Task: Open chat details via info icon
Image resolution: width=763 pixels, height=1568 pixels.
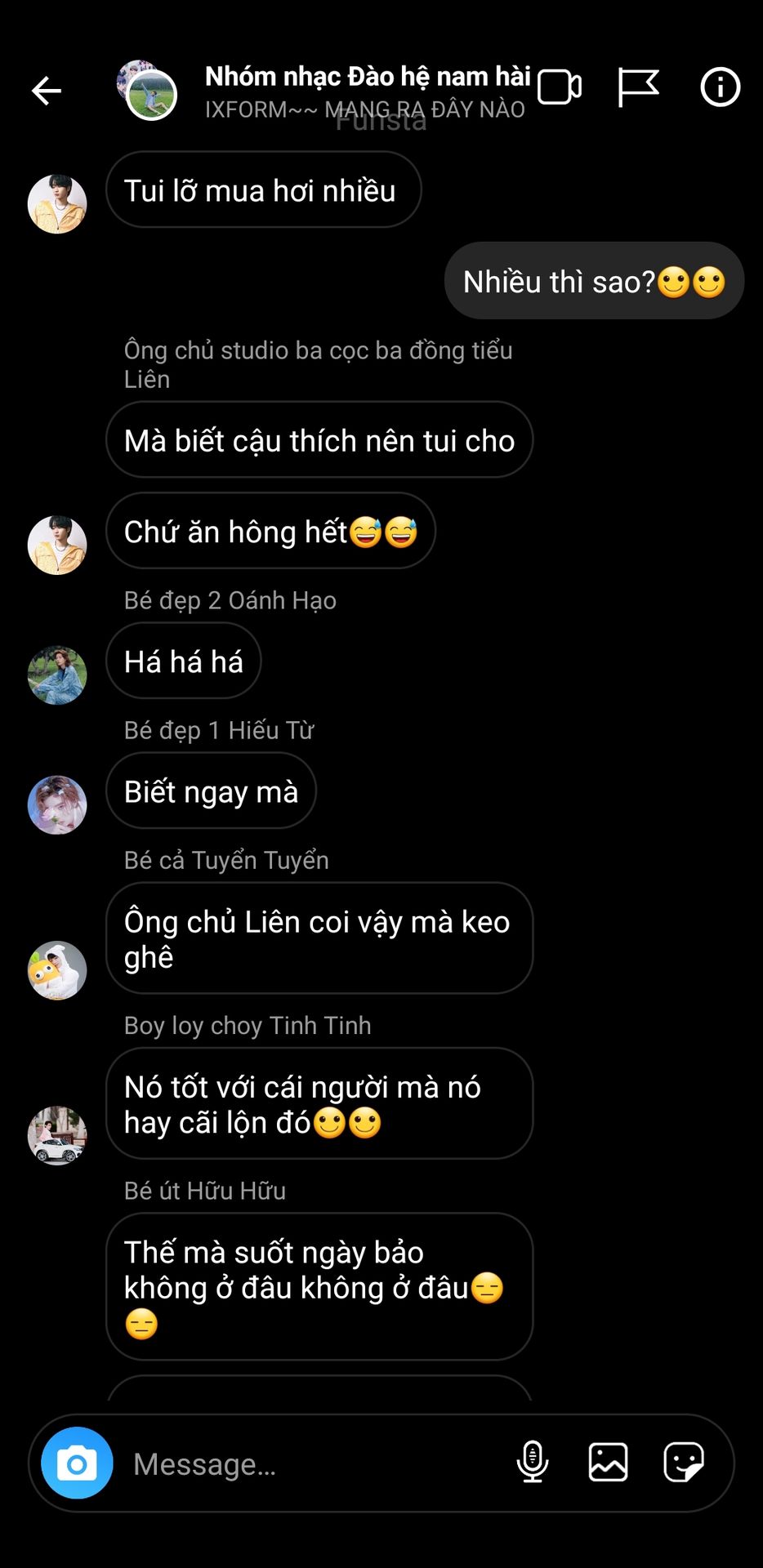Action: pos(721,87)
